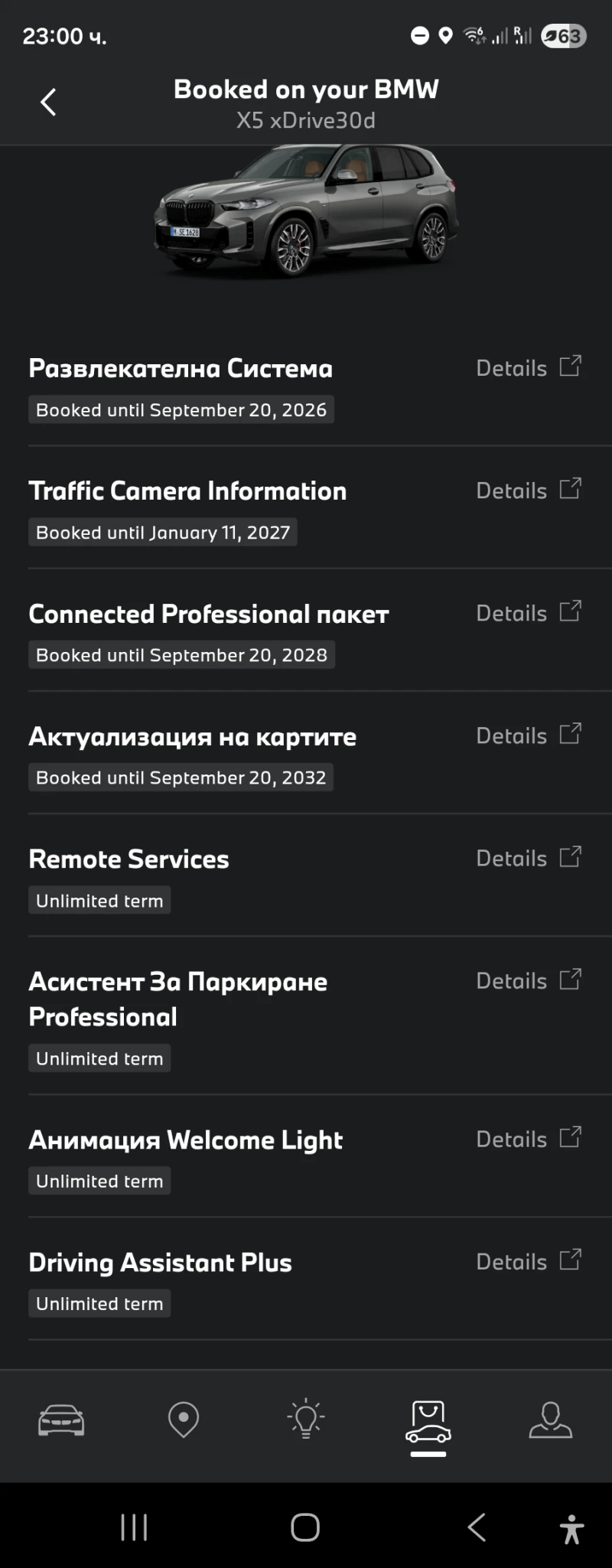Screen dimensions: 612x1568
Task: Open the system recent apps view
Action: pyautogui.click(x=134, y=1527)
